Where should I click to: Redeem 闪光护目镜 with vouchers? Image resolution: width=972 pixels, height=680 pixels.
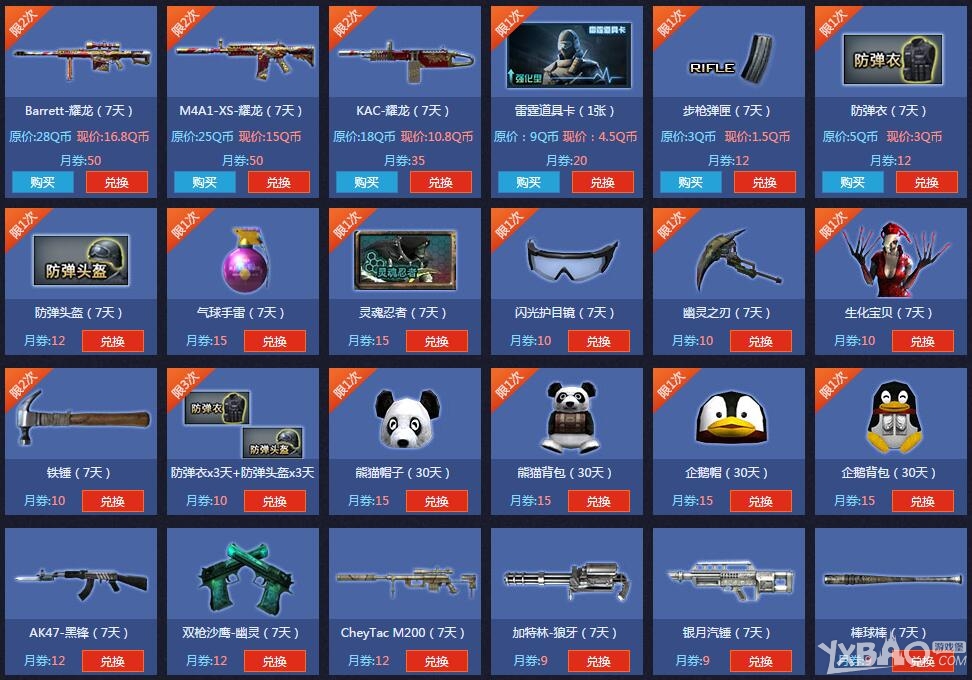click(598, 341)
